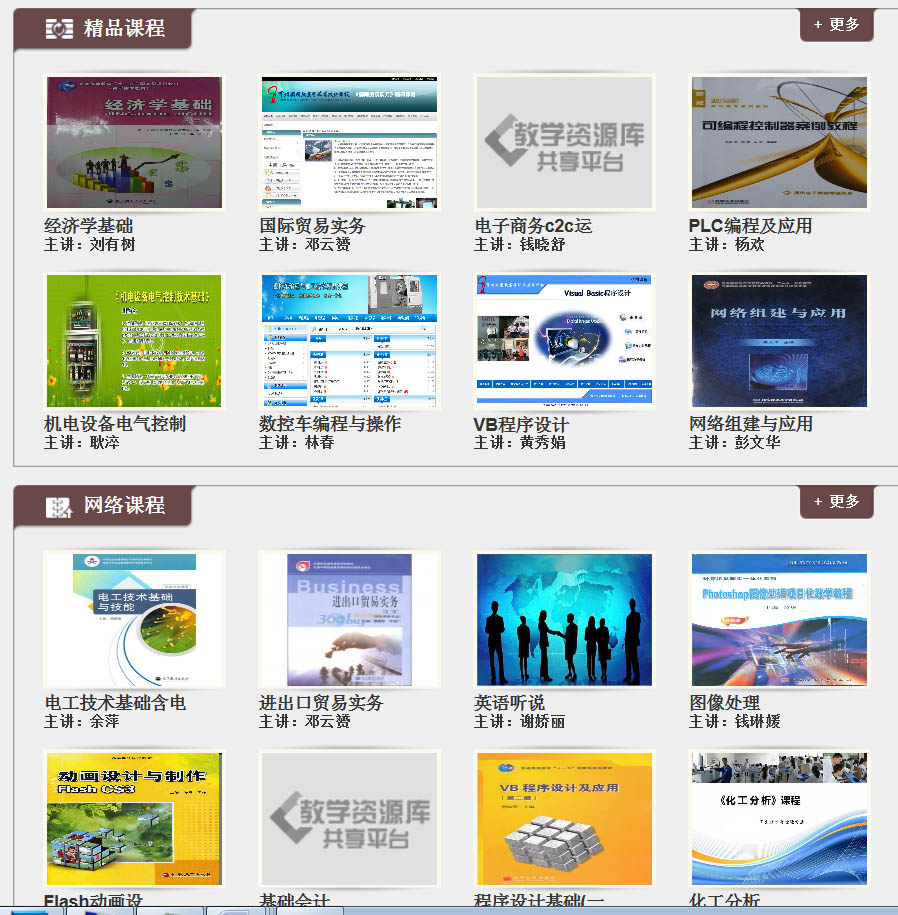Tap 更多 button in 网络课程 section
Screen dimensions: 898x915
(x=837, y=502)
